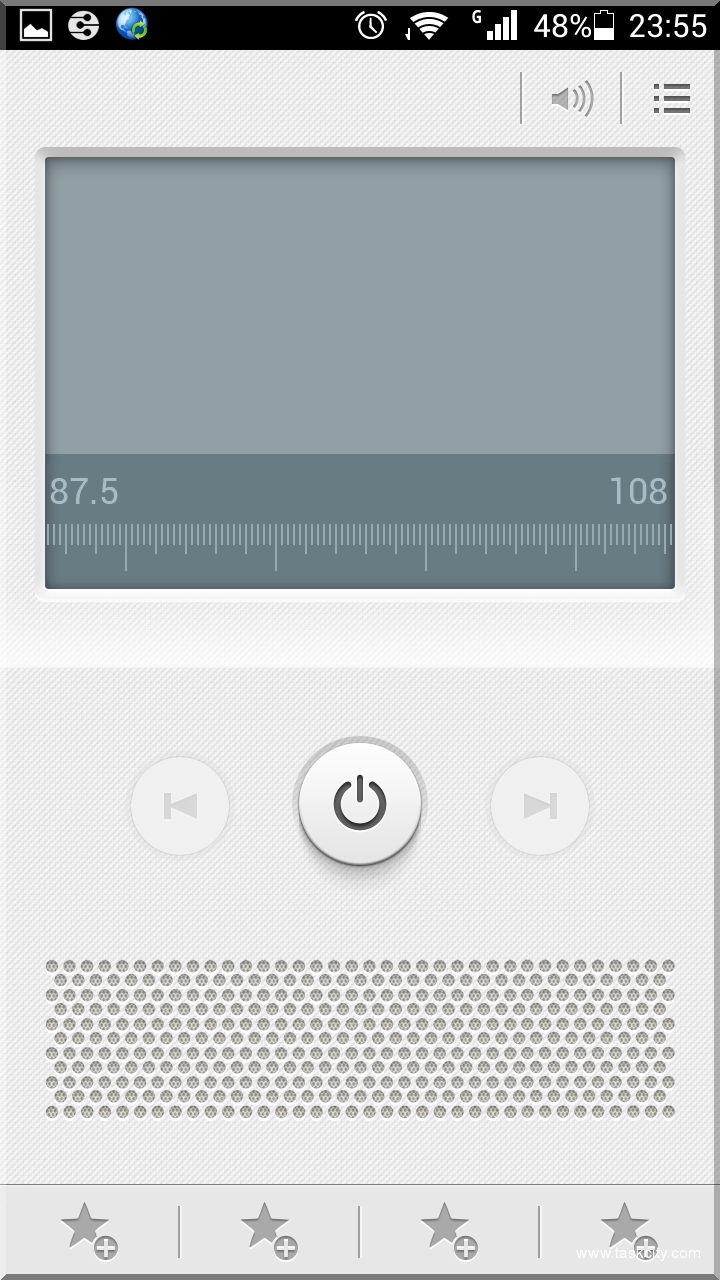720x1280 pixels.
Task: Seek backward to the previous FM station
Action: tap(180, 805)
